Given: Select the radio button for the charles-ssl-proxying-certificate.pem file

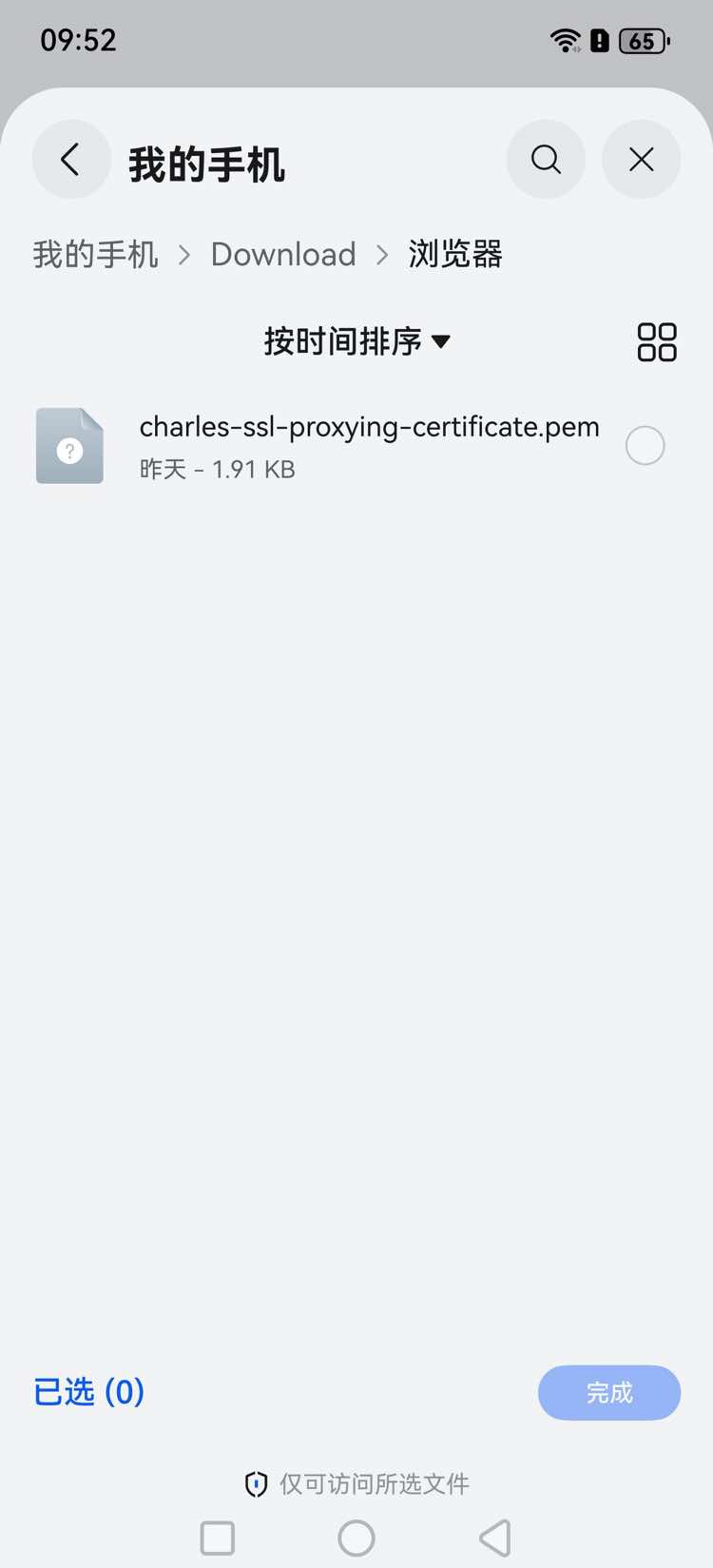Looking at the screenshot, I should (645, 445).
